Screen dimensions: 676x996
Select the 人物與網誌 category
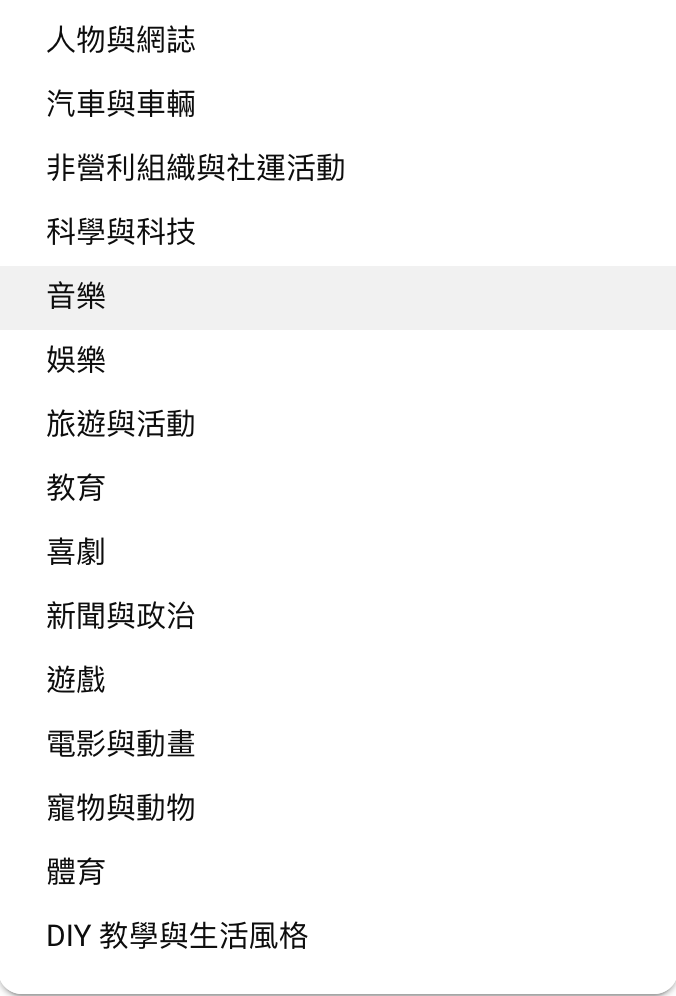pyautogui.click(x=120, y=41)
